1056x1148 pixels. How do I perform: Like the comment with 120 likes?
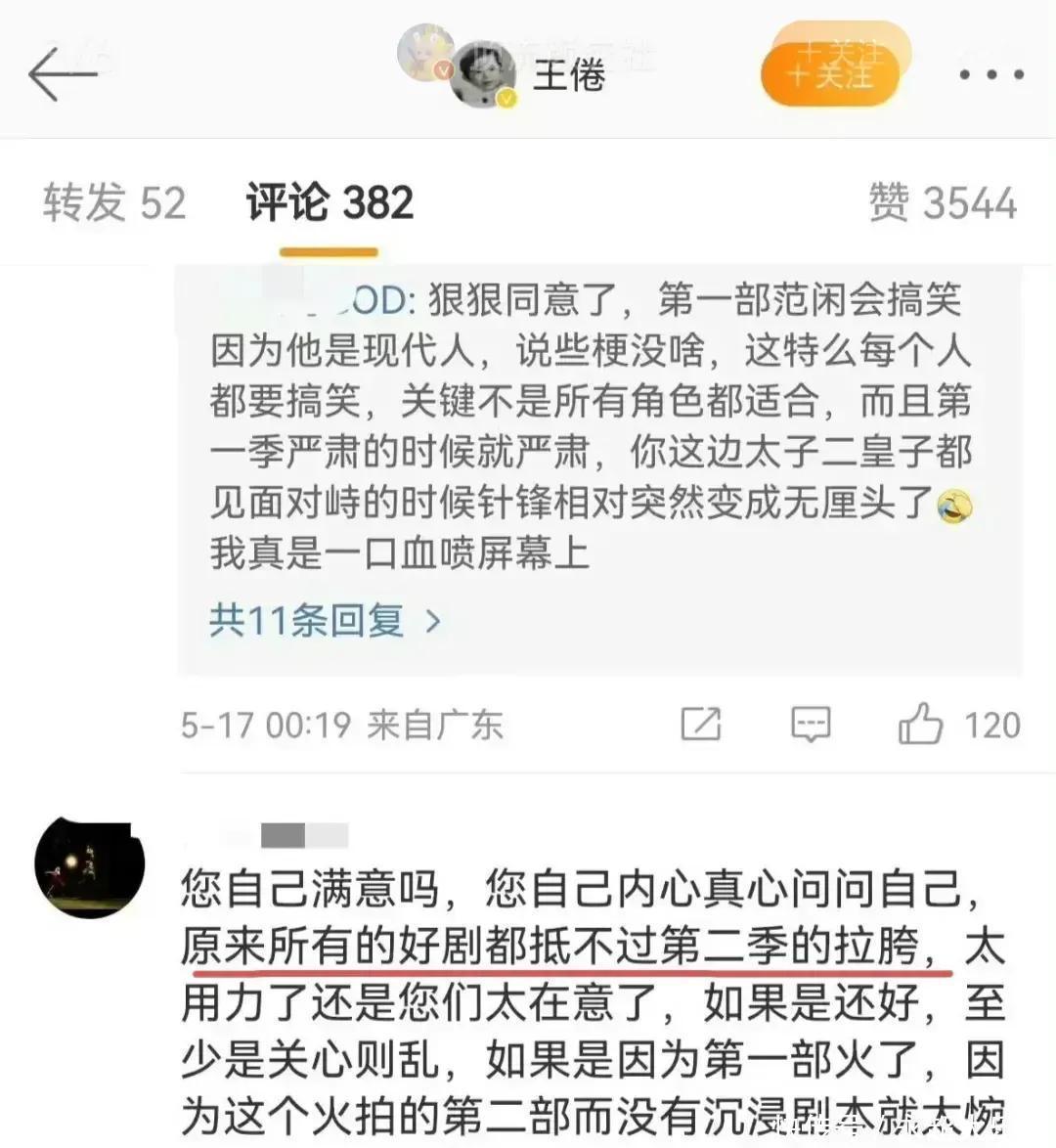point(920,725)
